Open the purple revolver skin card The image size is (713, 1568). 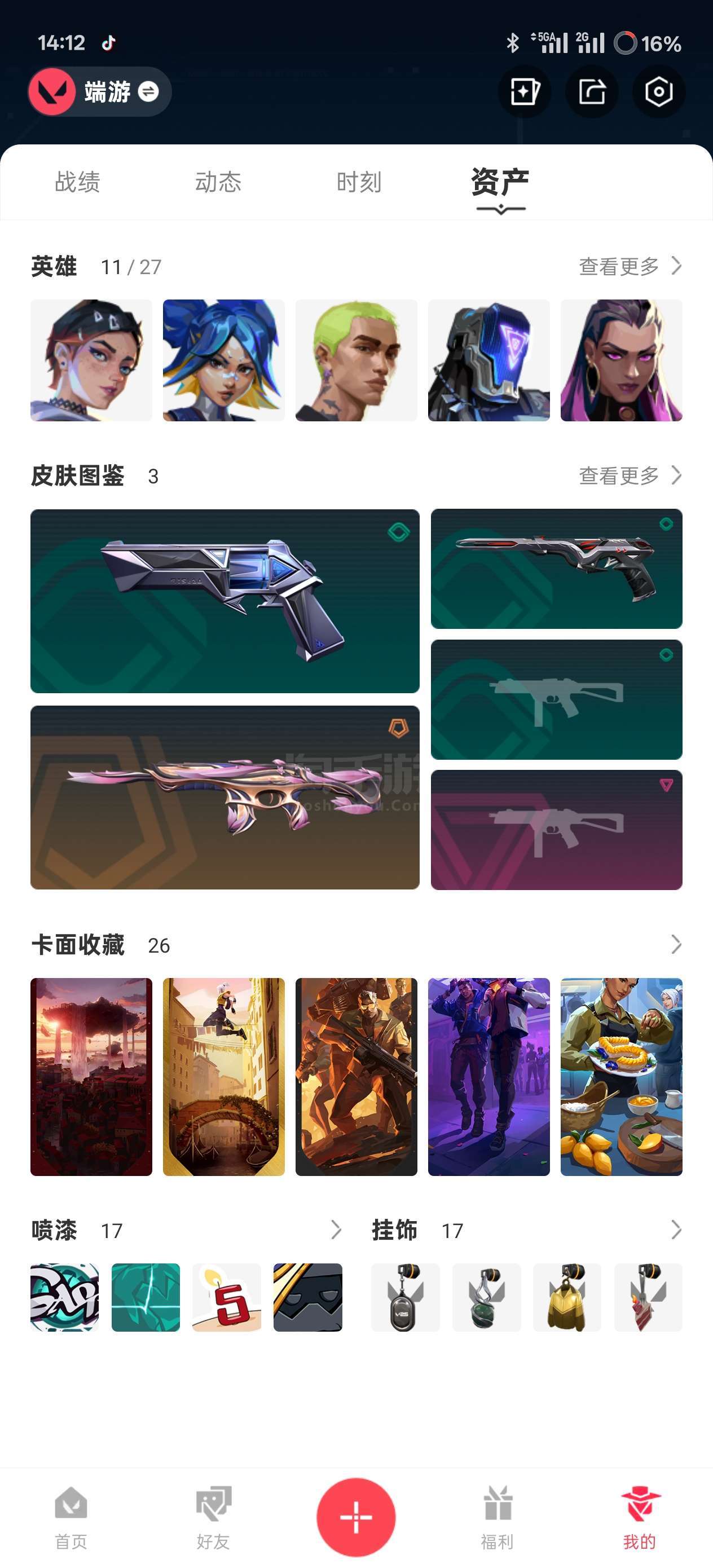(225, 601)
